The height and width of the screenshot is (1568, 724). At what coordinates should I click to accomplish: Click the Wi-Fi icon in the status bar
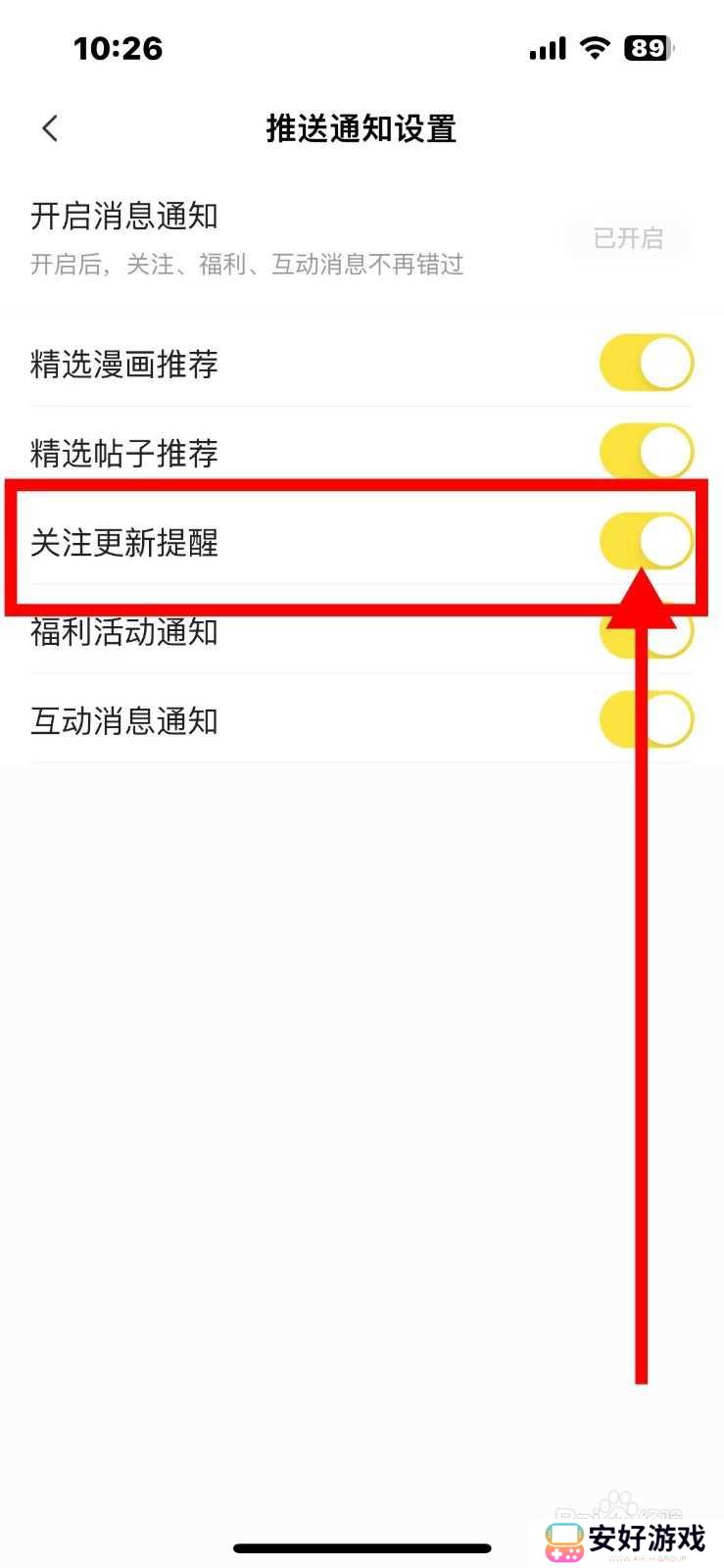click(x=594, y=48)
